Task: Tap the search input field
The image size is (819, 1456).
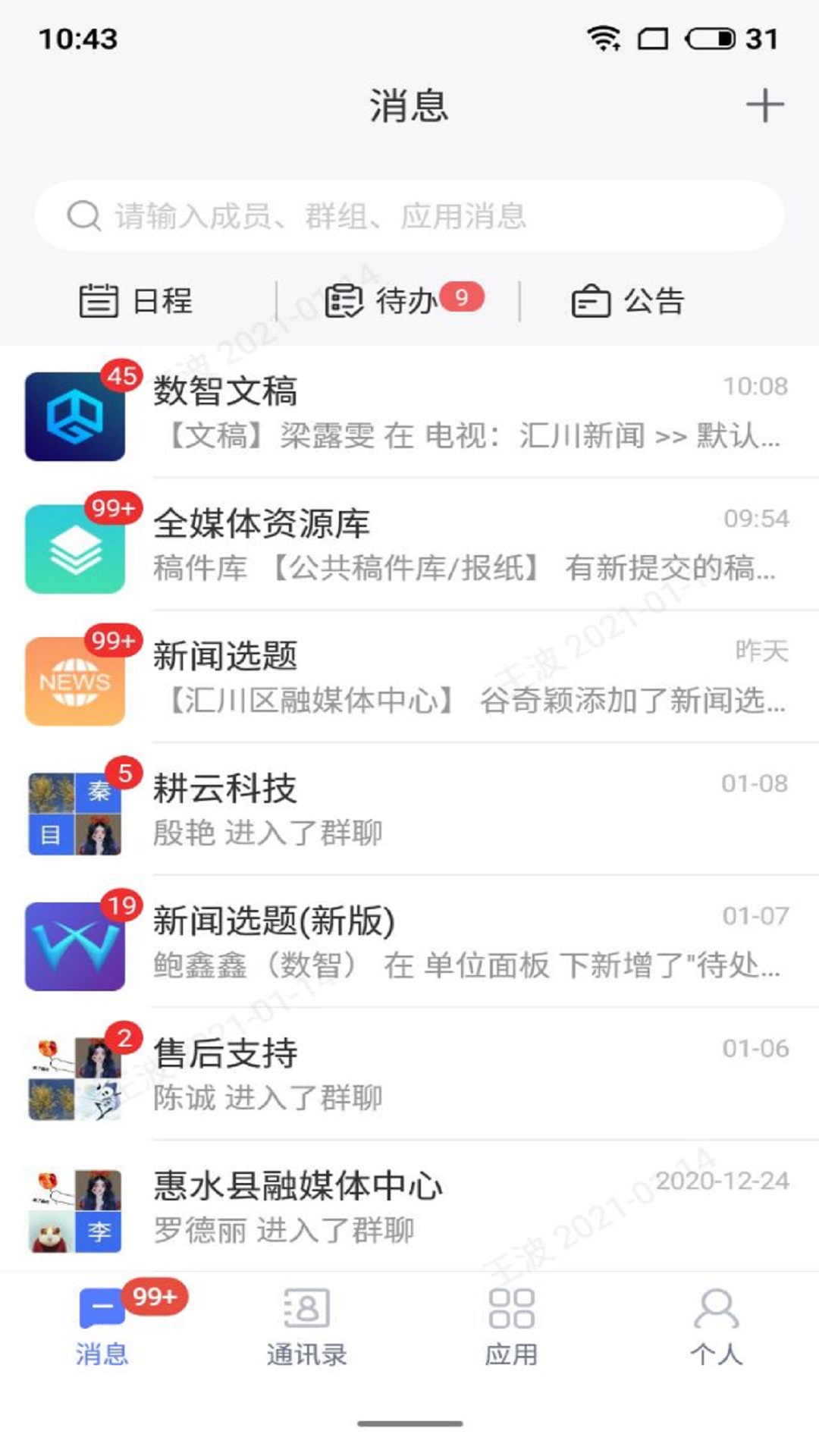Action: 409,215
